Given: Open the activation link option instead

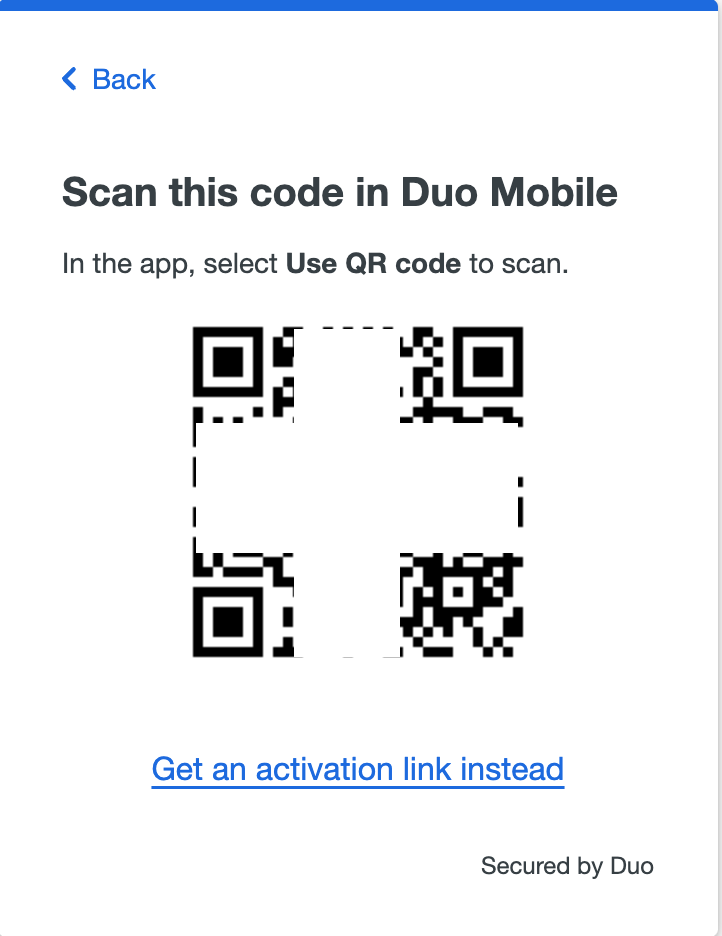Looking at the screenshot, I should coord(357,769).
